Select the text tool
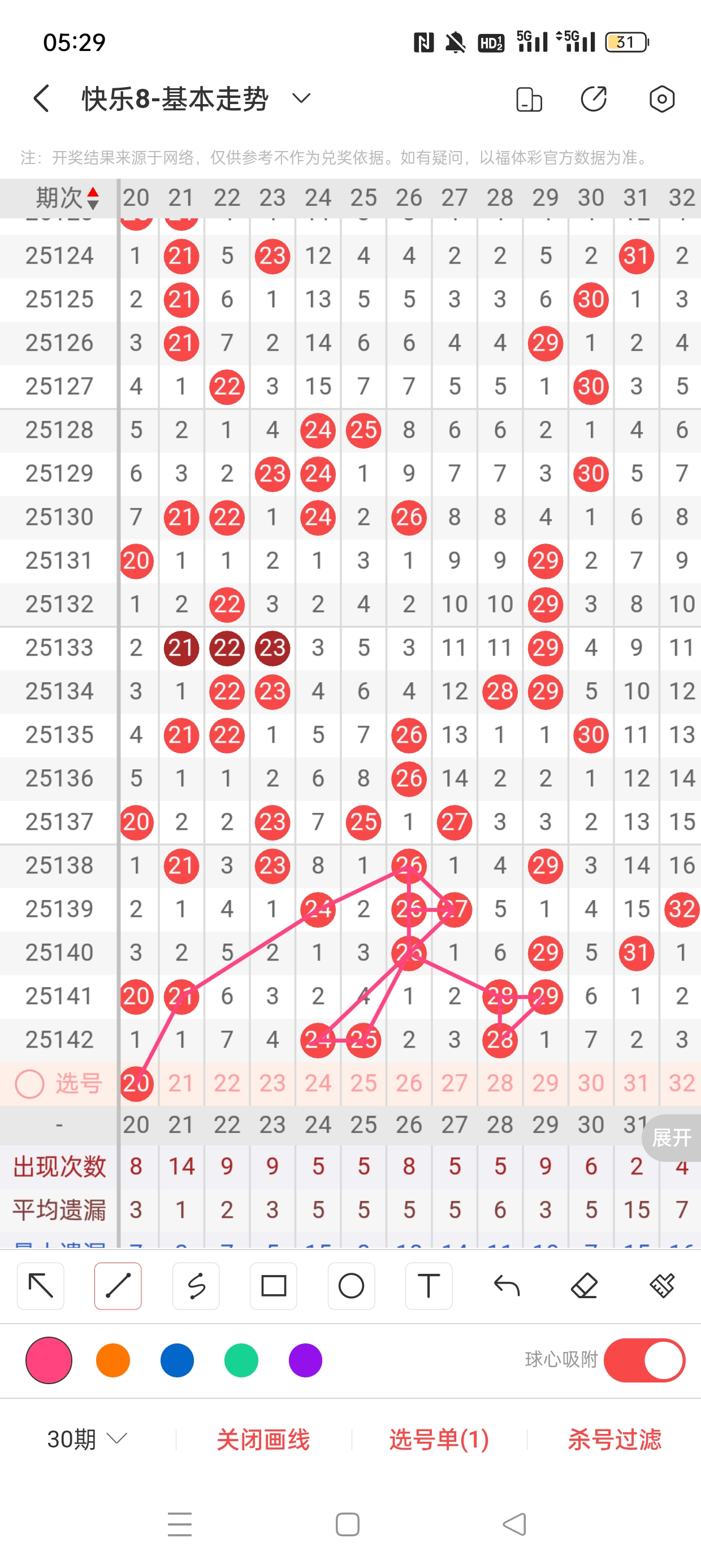Viewport: 701px width, 1568px height. click(429, 1286)
